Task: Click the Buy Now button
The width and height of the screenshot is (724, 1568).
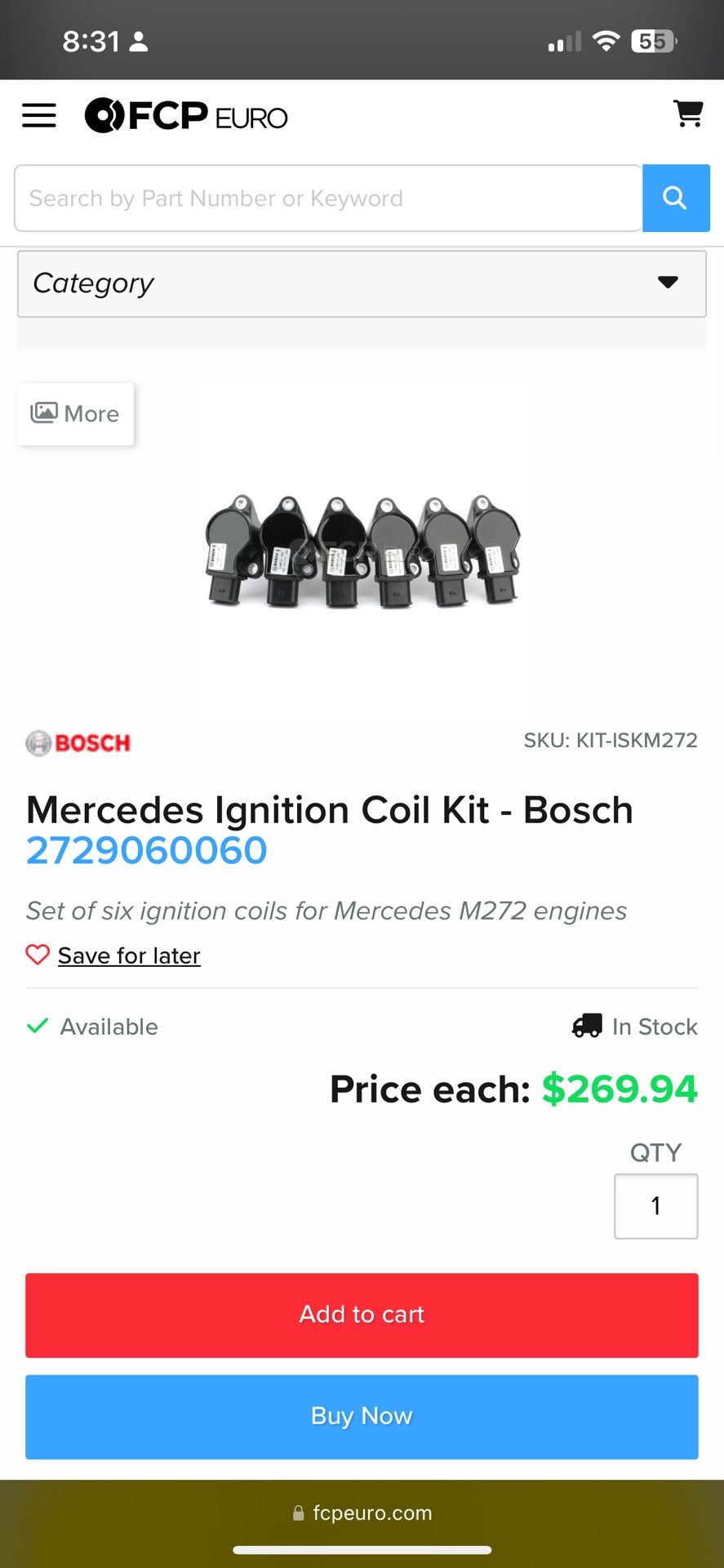Action: 362,1416
